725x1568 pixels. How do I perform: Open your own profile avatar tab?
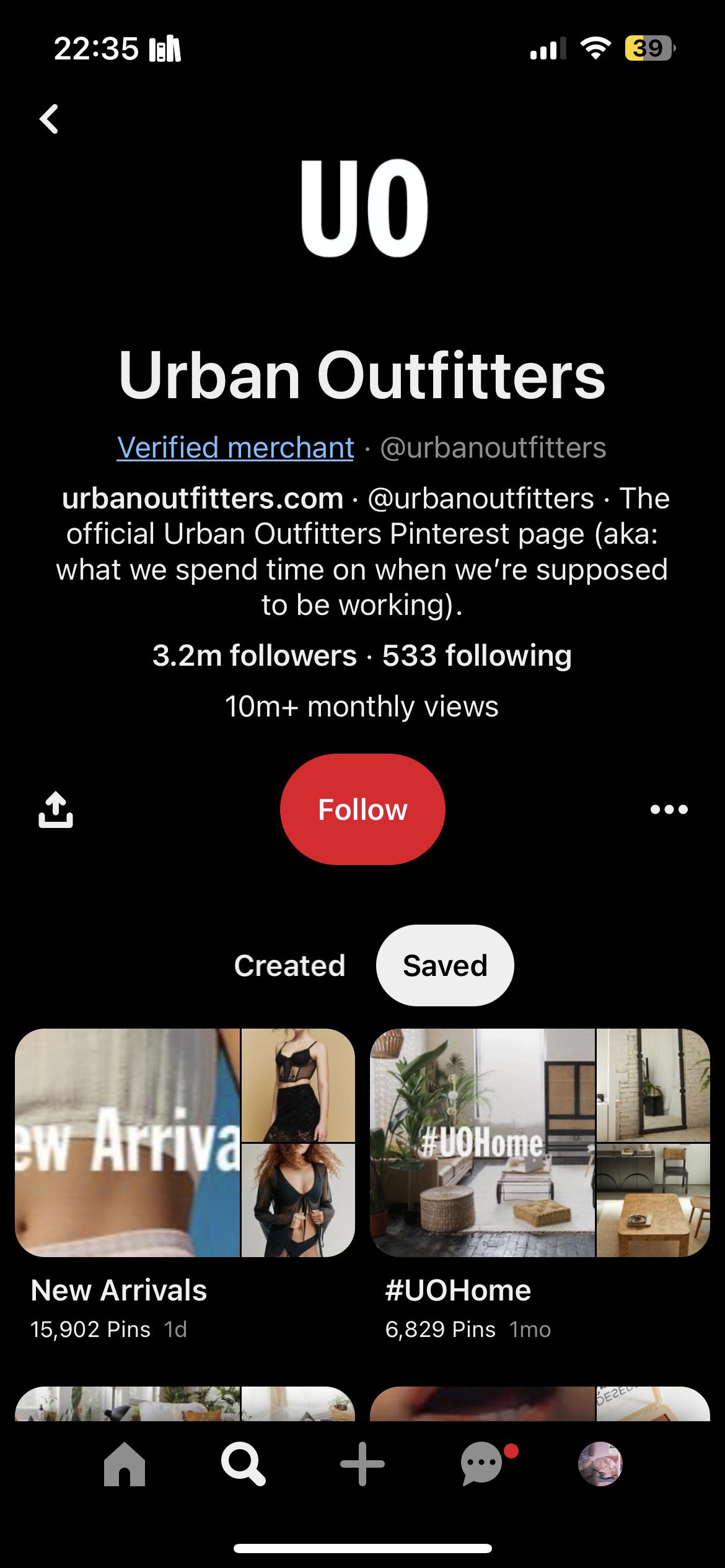tap(600, 1465)
